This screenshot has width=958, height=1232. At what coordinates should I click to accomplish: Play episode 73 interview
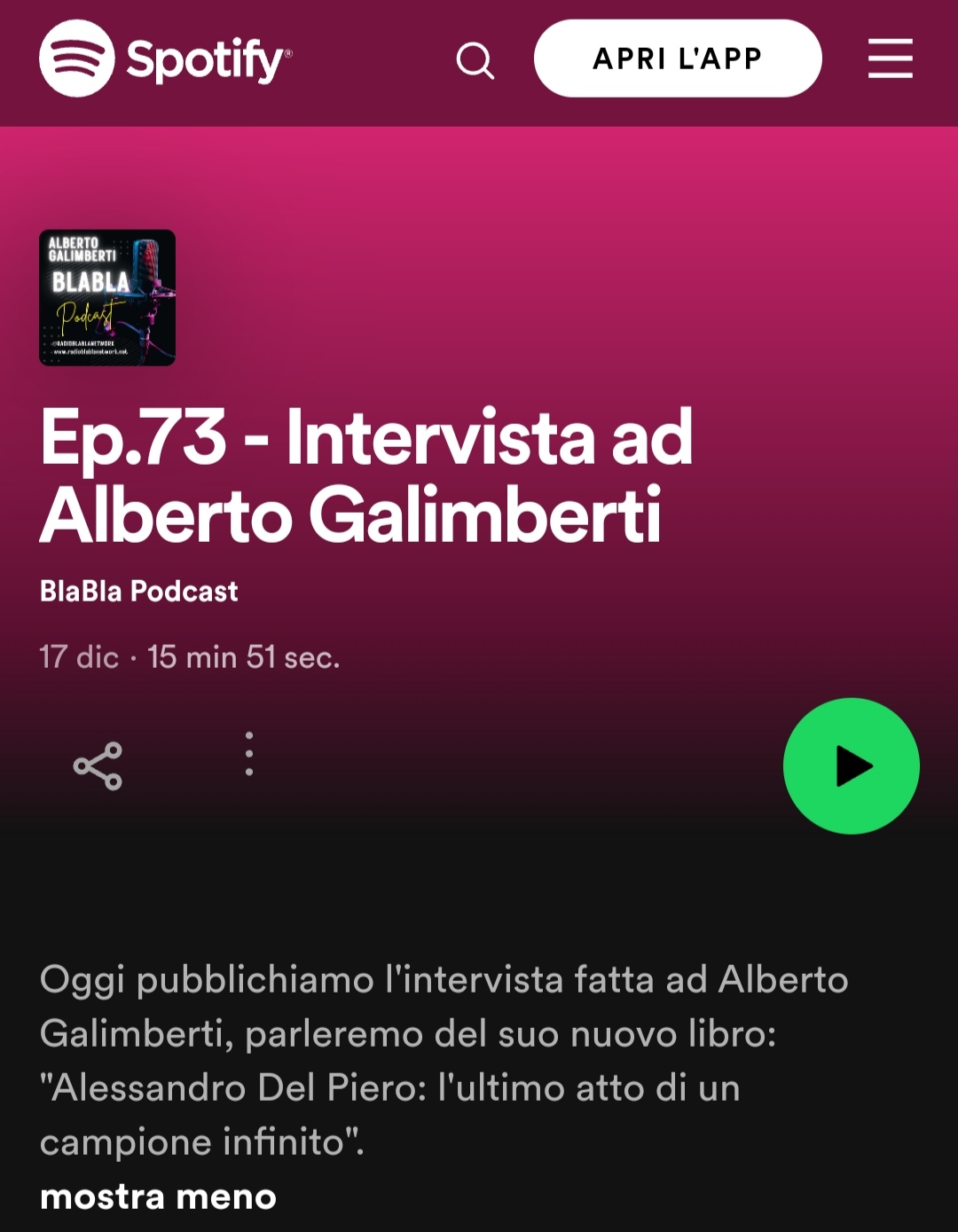(851, 766)
